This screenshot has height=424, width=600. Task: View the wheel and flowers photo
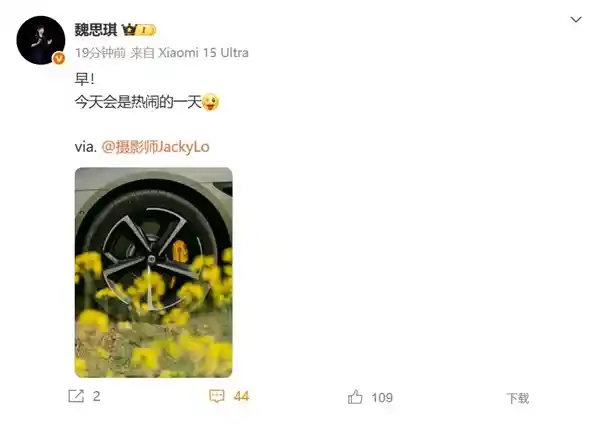[x=153, y=271]
